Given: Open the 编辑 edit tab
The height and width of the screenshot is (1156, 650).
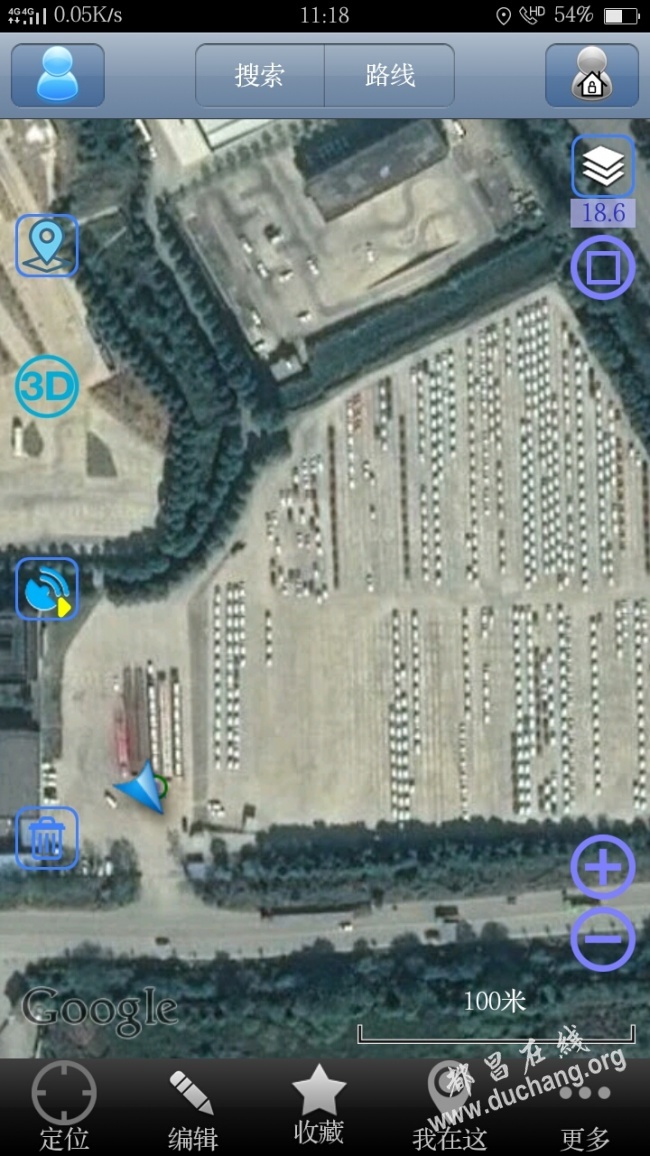Looking at the screenshot, I should click(x=192, y=1107).
